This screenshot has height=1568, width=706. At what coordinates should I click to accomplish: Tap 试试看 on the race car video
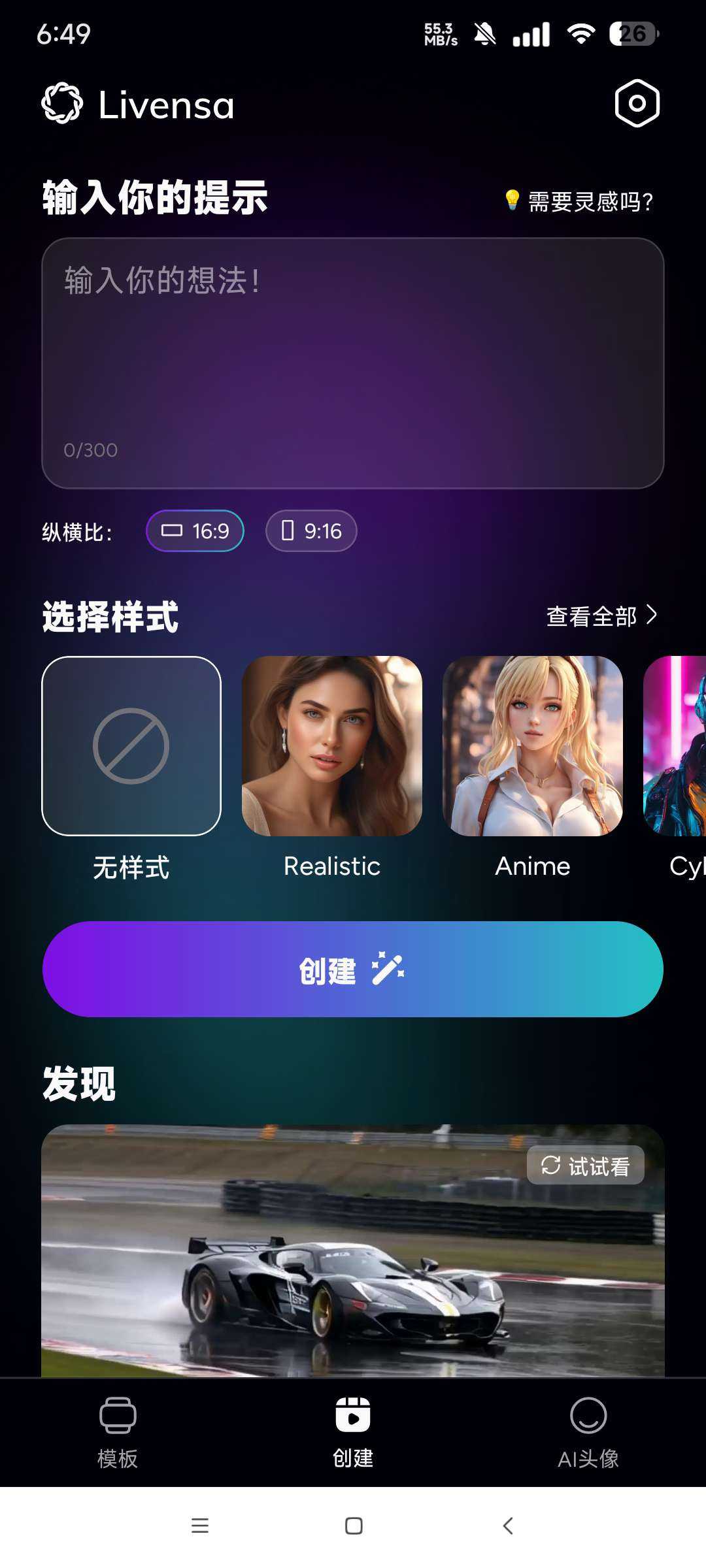click(x=586, y=1165)
